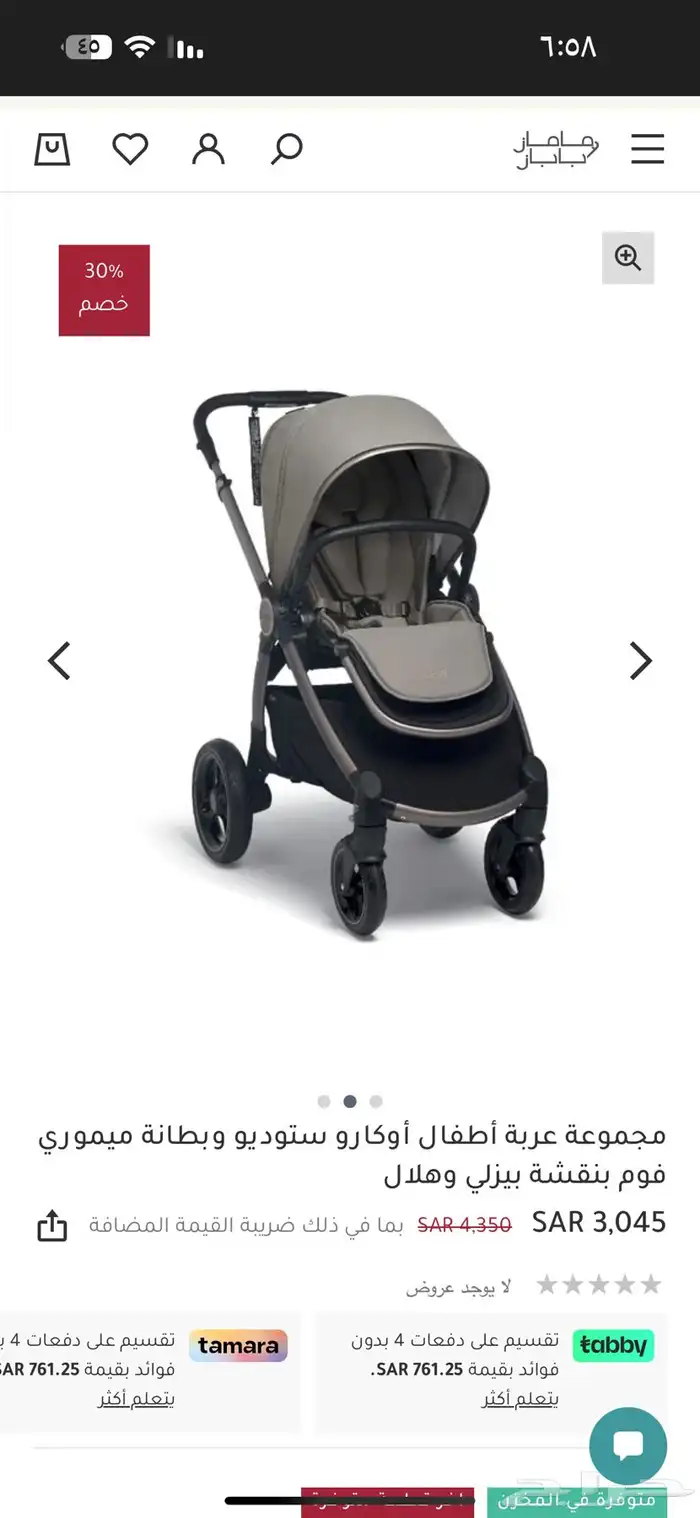Open the shopping bag
The height and width of the screenshot is (1518, 700).
point(52,149)
